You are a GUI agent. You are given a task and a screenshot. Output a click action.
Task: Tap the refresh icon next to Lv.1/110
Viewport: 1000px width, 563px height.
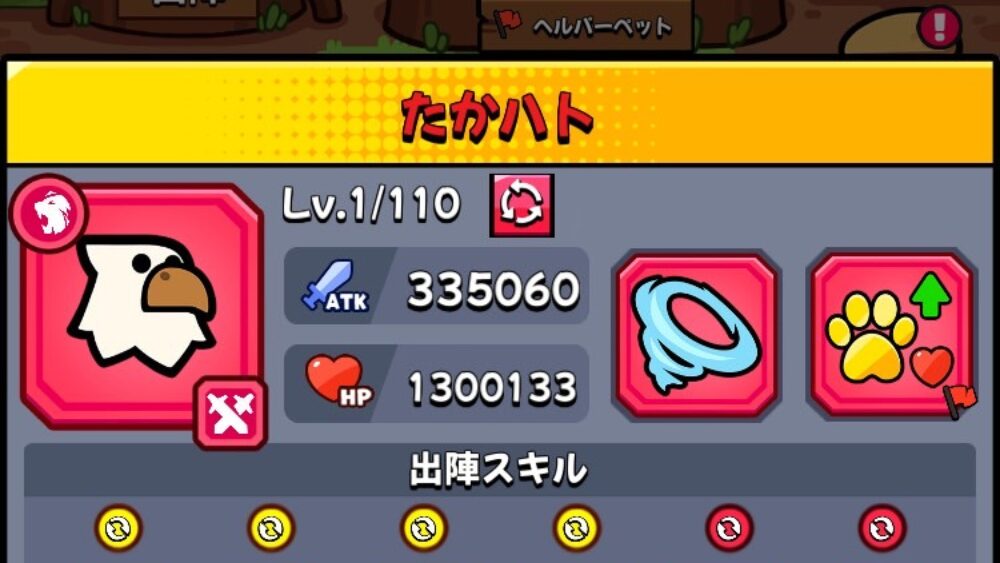(521, 205)
